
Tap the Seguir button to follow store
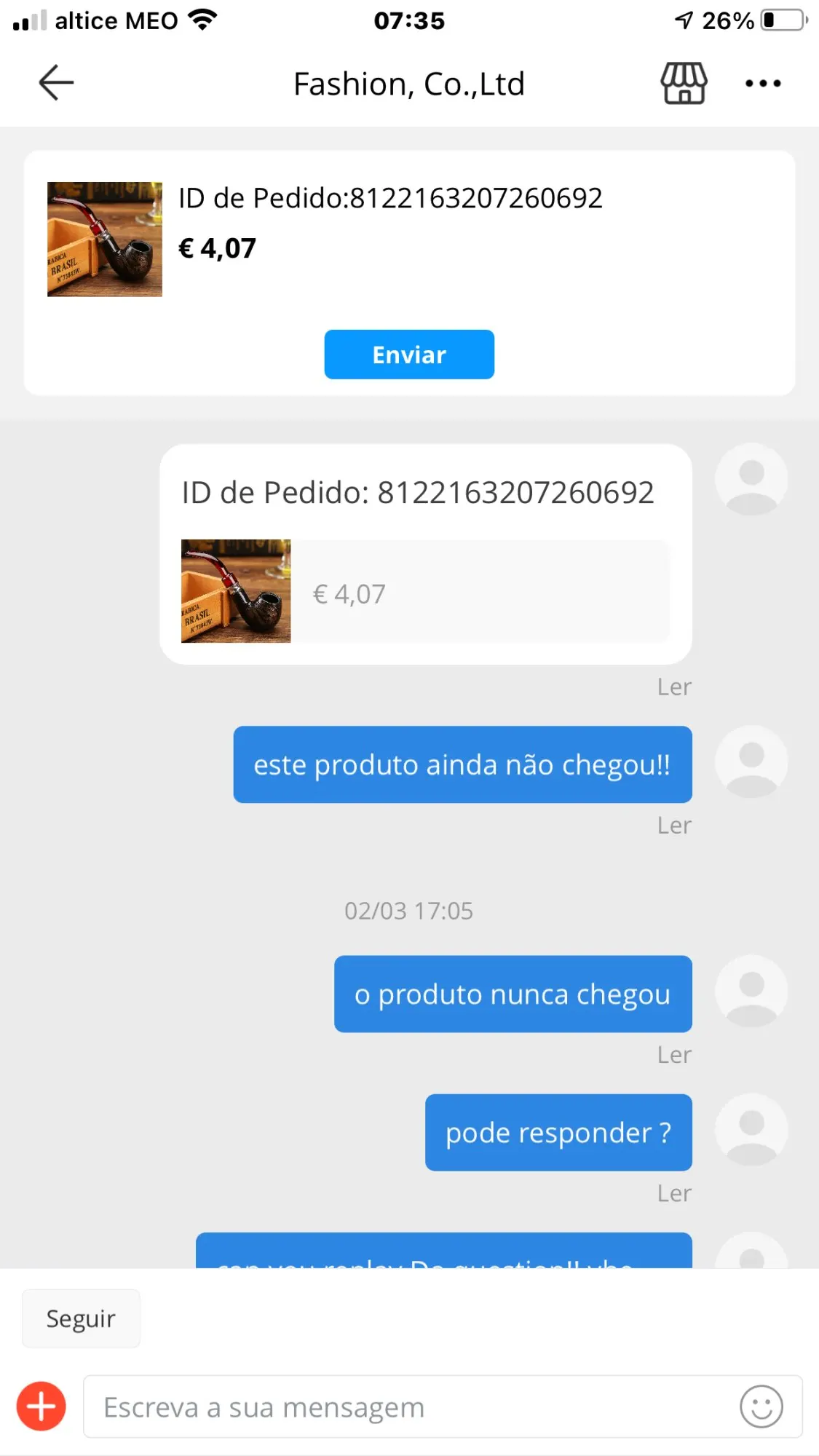(x=81, y=1318)
